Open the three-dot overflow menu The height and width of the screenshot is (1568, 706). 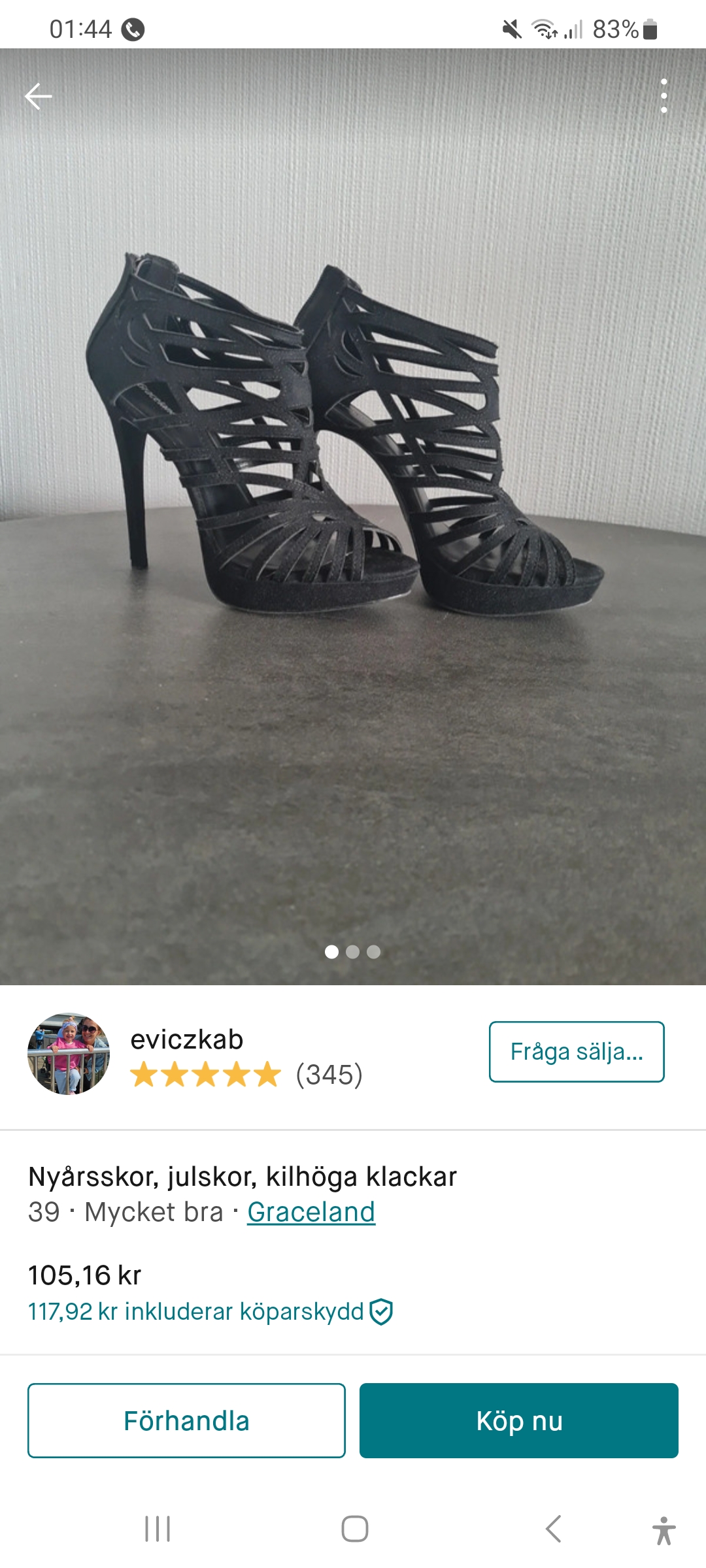(664, 97)
